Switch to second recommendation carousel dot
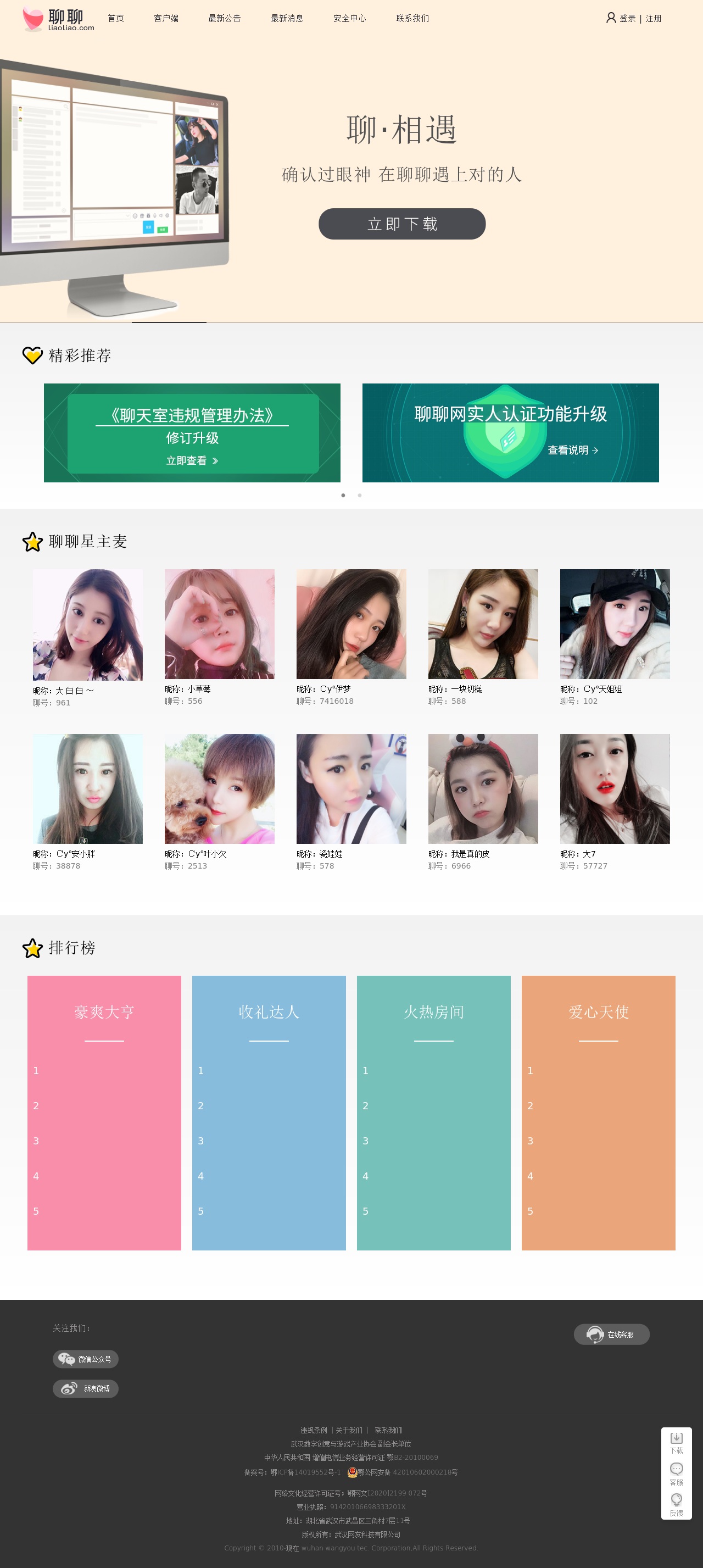The width and height of the screenshot is (703, 1568). click(x=360, y=496)
